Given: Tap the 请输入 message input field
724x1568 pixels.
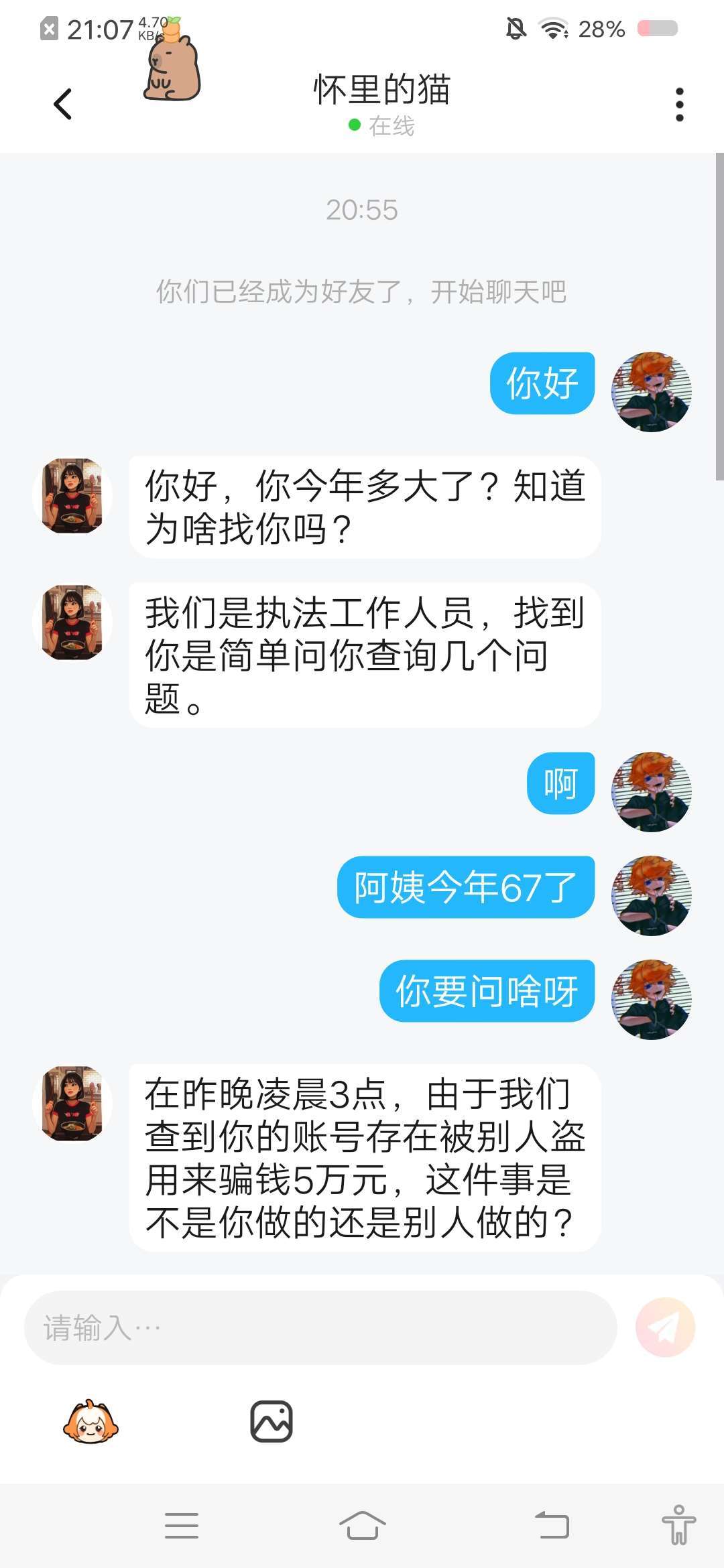Looking at the screenshot, I should (x=320, y=1327).
